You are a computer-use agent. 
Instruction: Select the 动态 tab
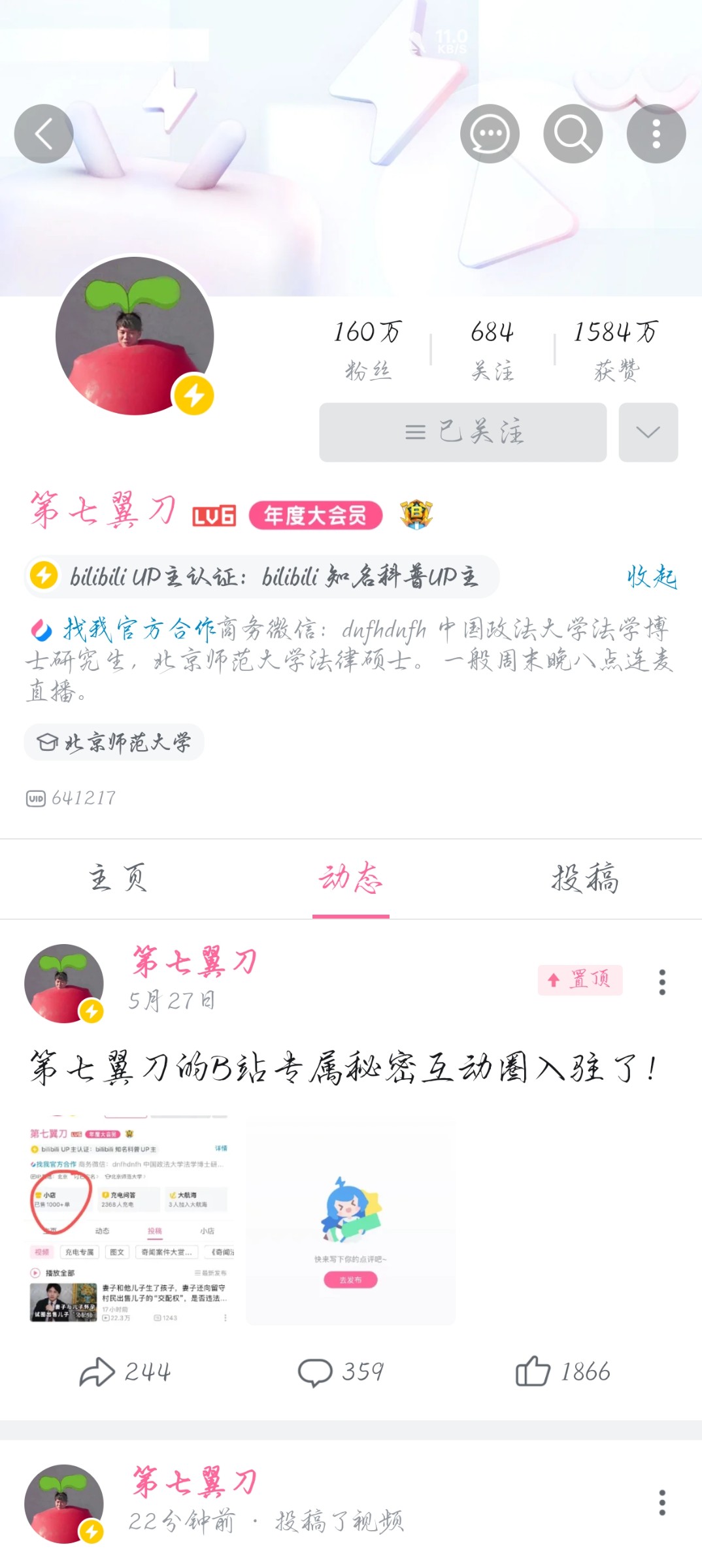351,877
